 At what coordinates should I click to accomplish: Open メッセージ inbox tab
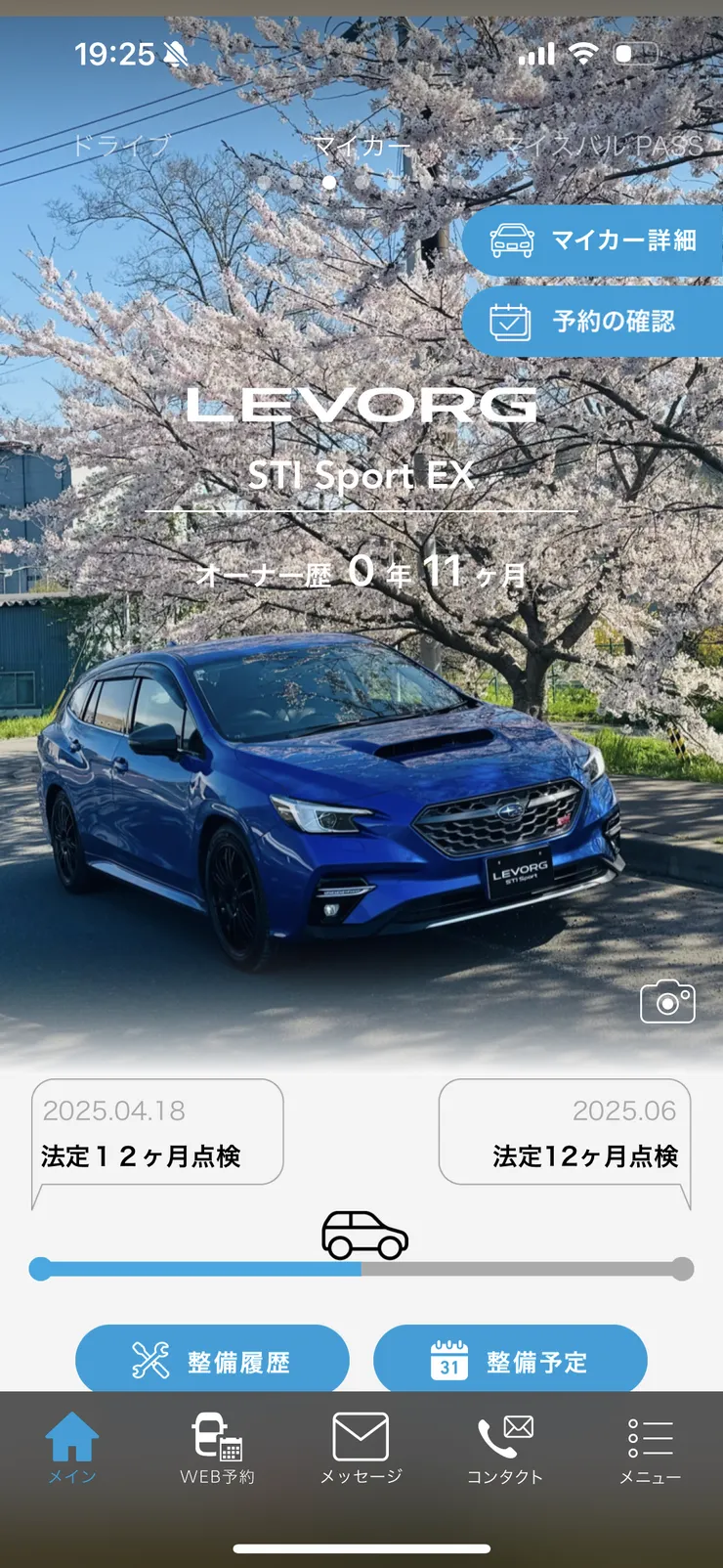pos(361,1449)
